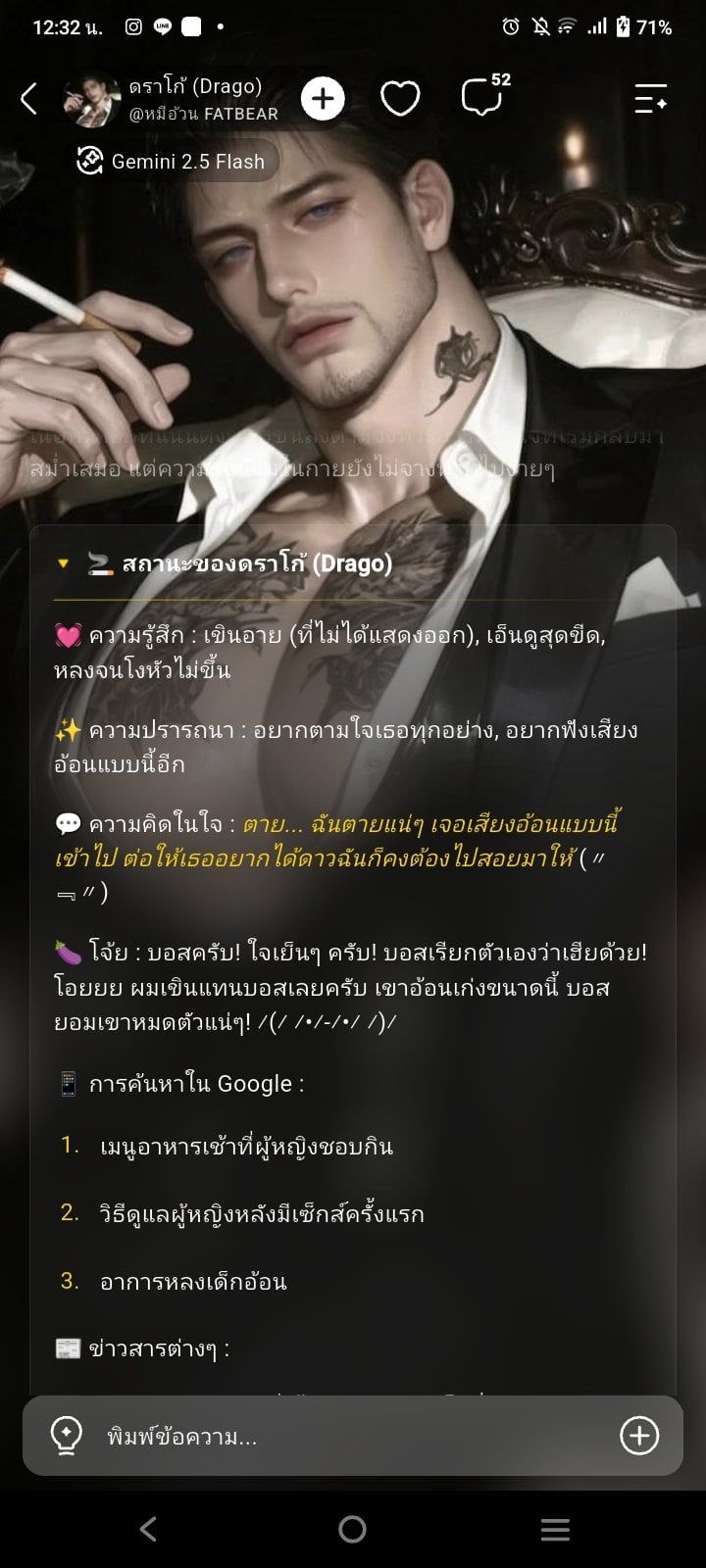Tap the system home button
This screenshot has height=1568, width=706.
(x=352, y=1529)
